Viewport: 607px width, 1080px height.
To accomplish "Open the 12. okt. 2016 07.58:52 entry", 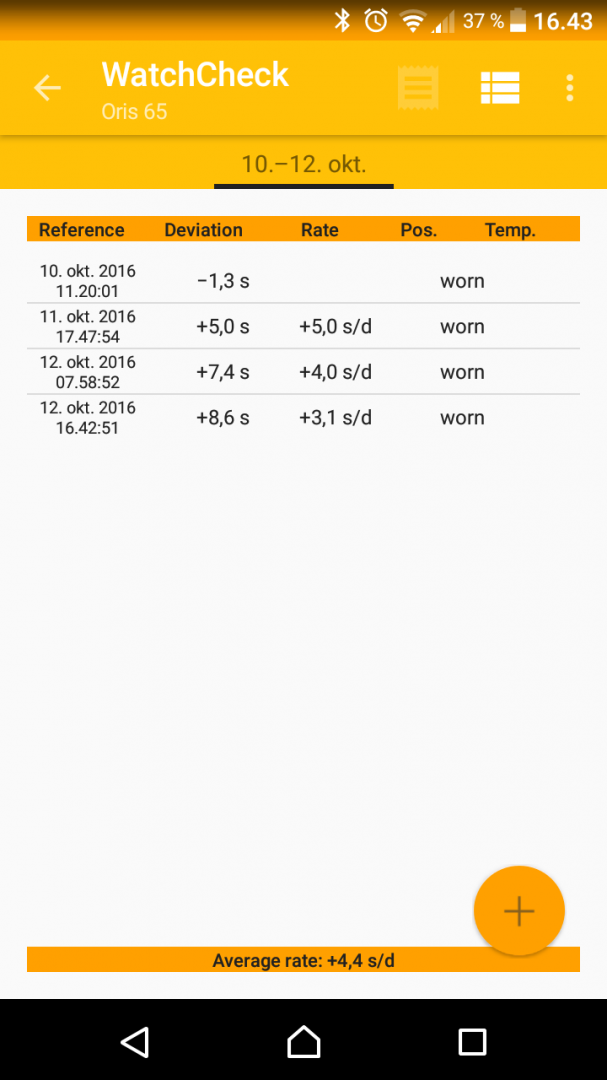I will [303, 372].
